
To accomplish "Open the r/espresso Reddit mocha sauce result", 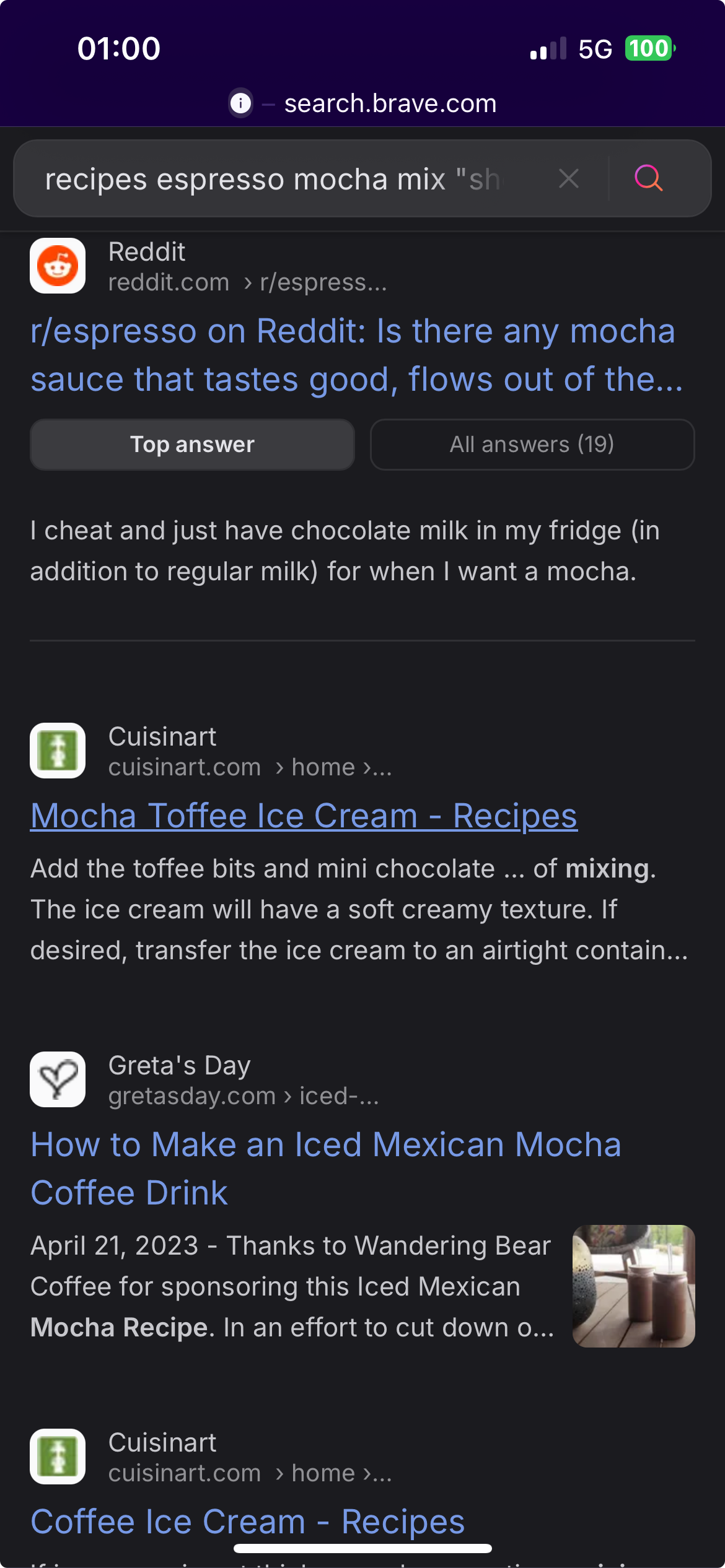I will click(353, 355).
